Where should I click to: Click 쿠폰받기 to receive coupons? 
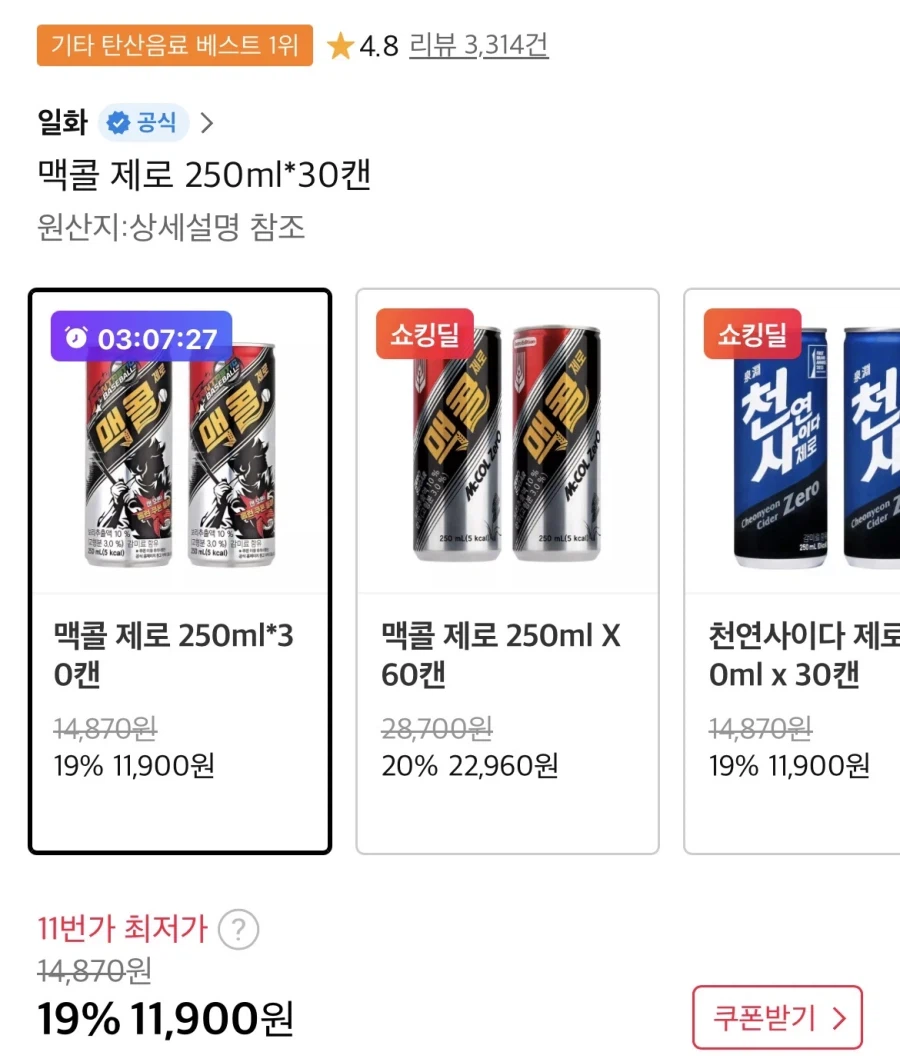coord(778,1015)
